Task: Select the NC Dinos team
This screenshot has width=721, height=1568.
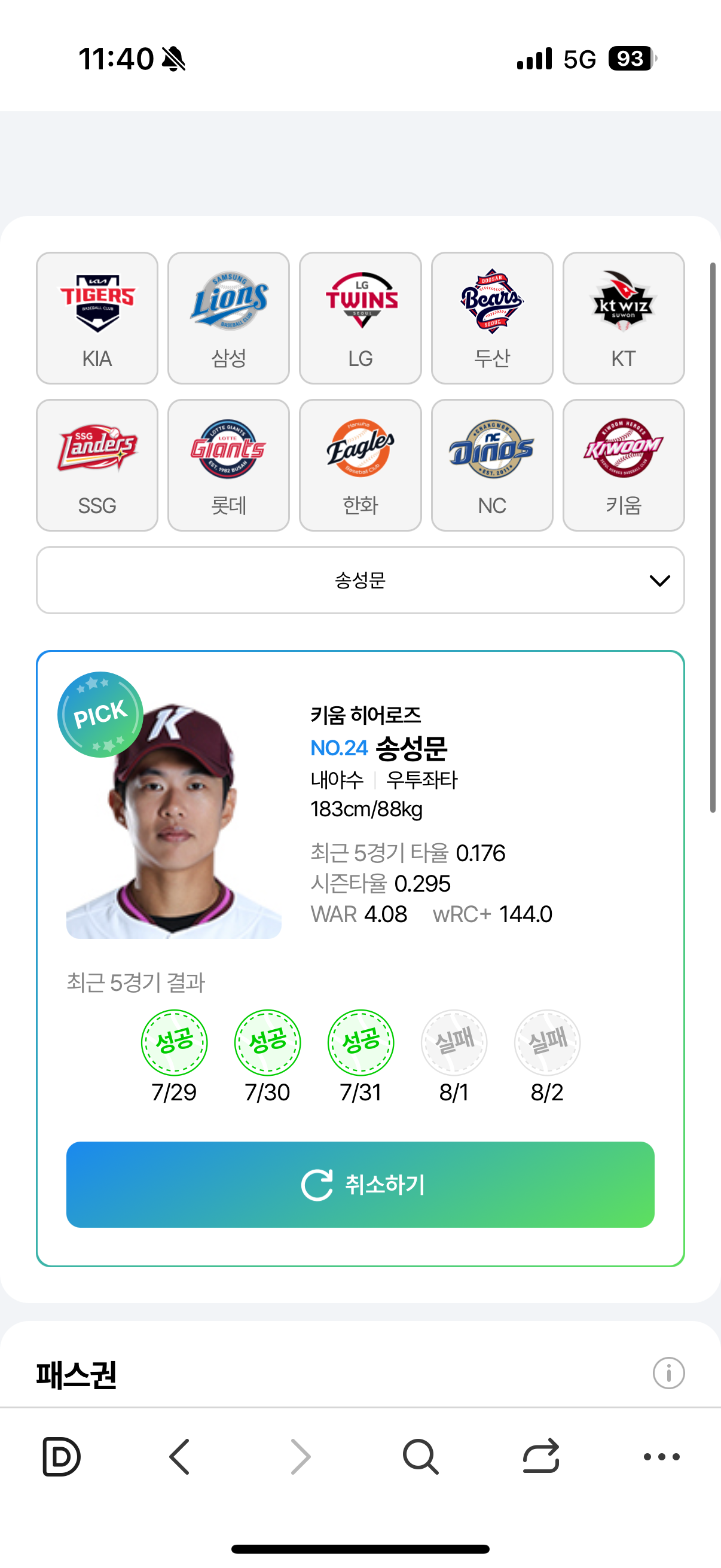Action: click(491, 465)
